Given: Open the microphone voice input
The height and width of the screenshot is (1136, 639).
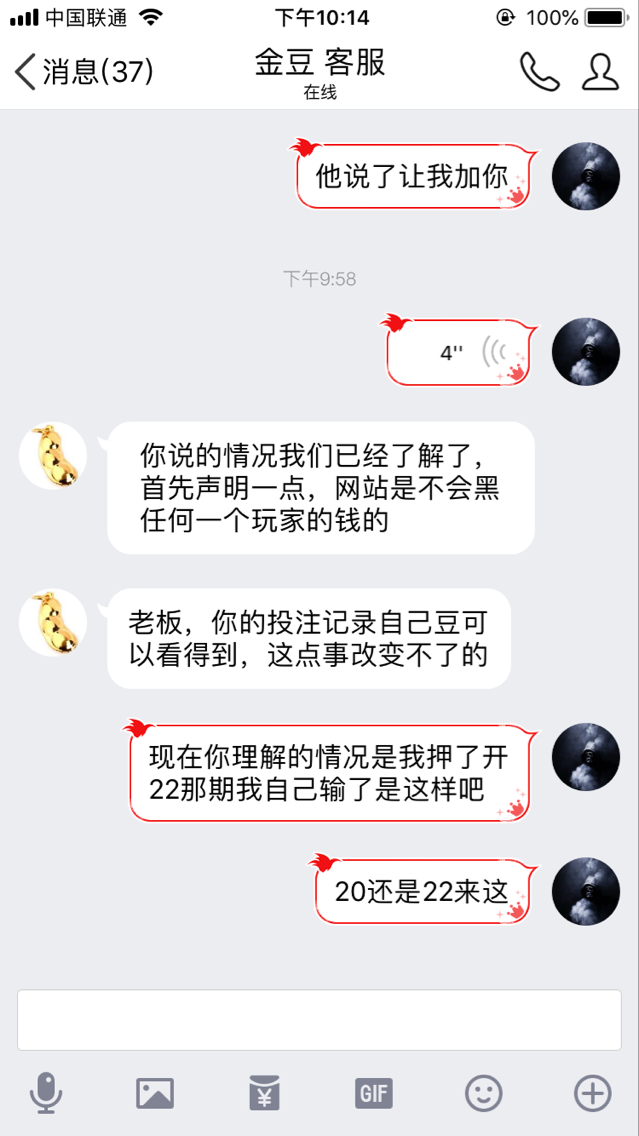Looking at the screenshot, I should pos(45,1093).
